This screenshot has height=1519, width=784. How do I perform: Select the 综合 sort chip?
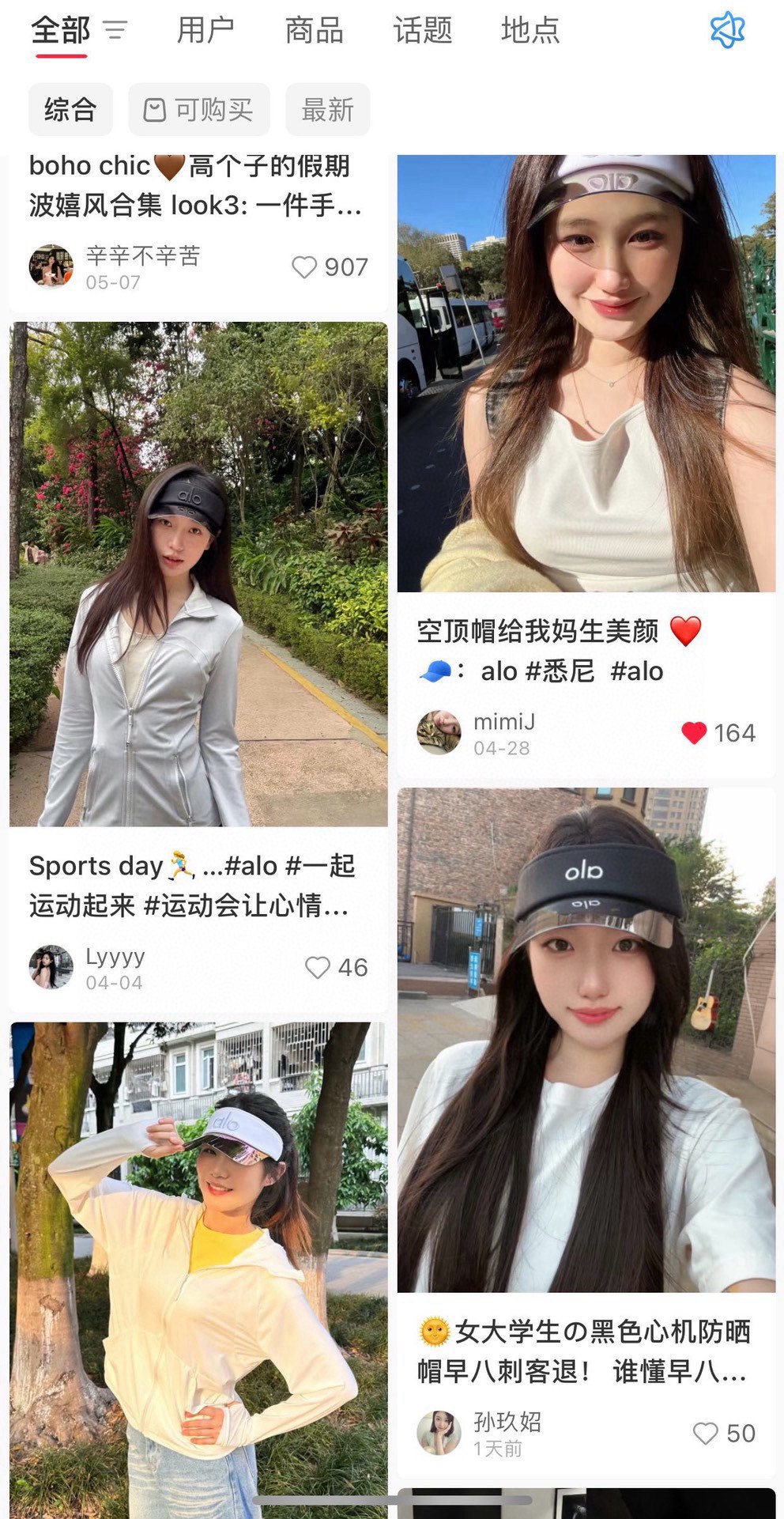70,109
